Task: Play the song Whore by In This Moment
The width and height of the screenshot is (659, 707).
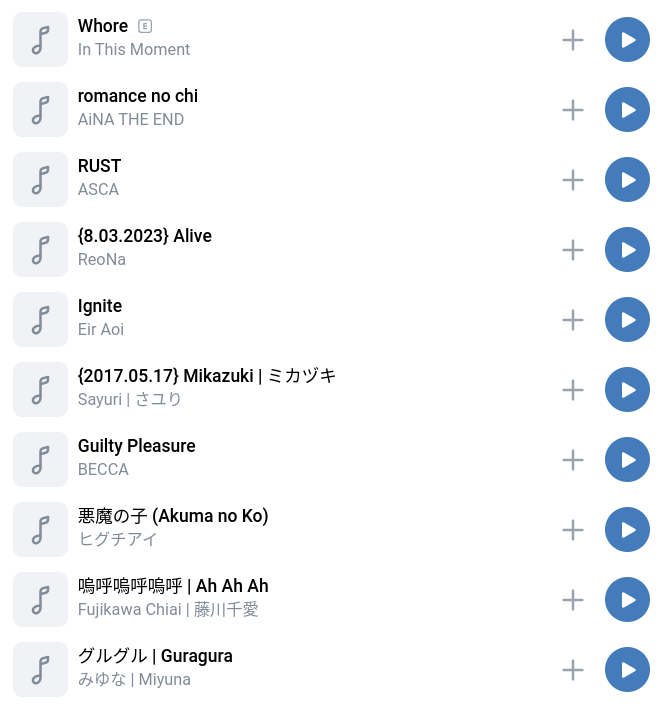Action: [x=627, y=40]
